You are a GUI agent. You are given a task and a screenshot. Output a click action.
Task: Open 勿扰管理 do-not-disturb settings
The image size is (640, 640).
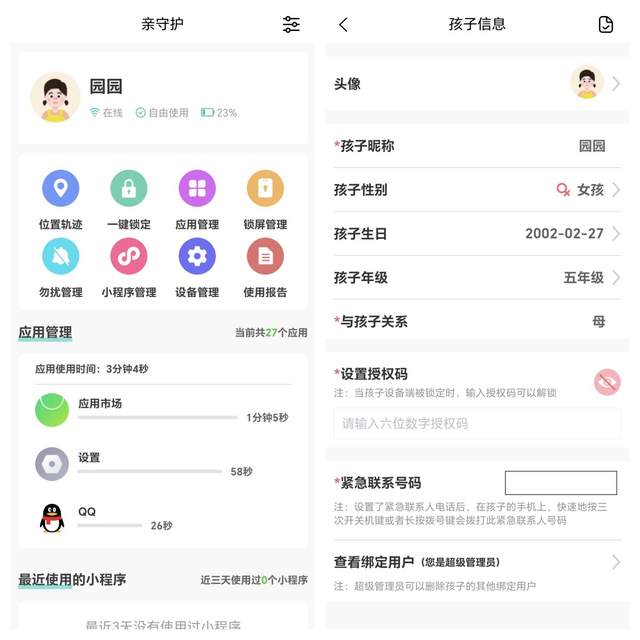click(60, 257)
